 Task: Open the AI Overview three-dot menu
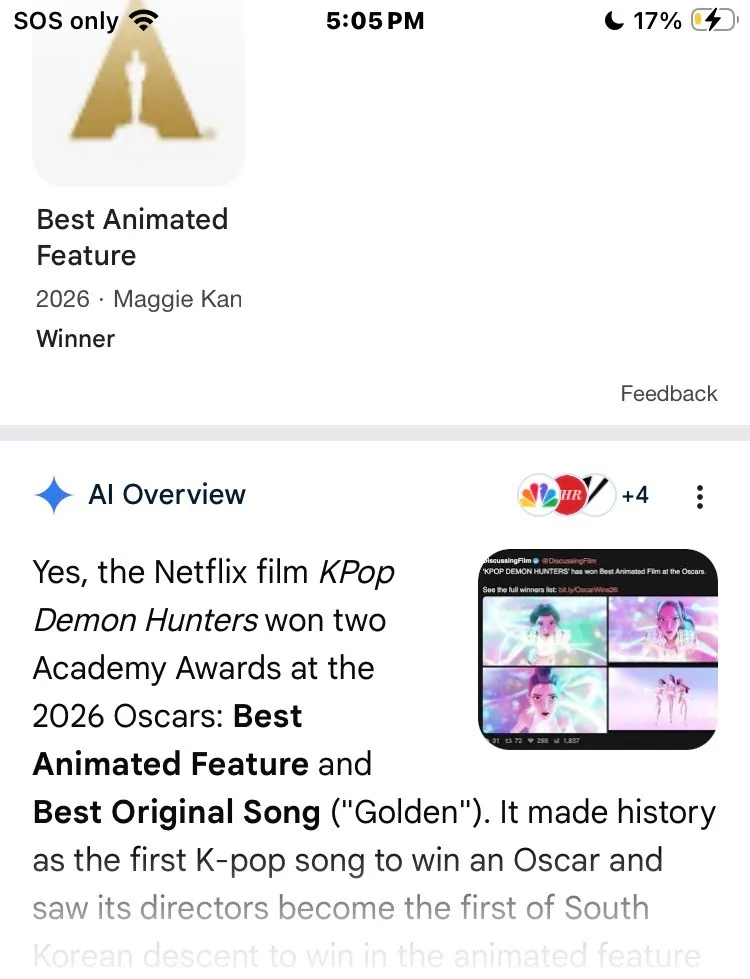pos(700,496)
